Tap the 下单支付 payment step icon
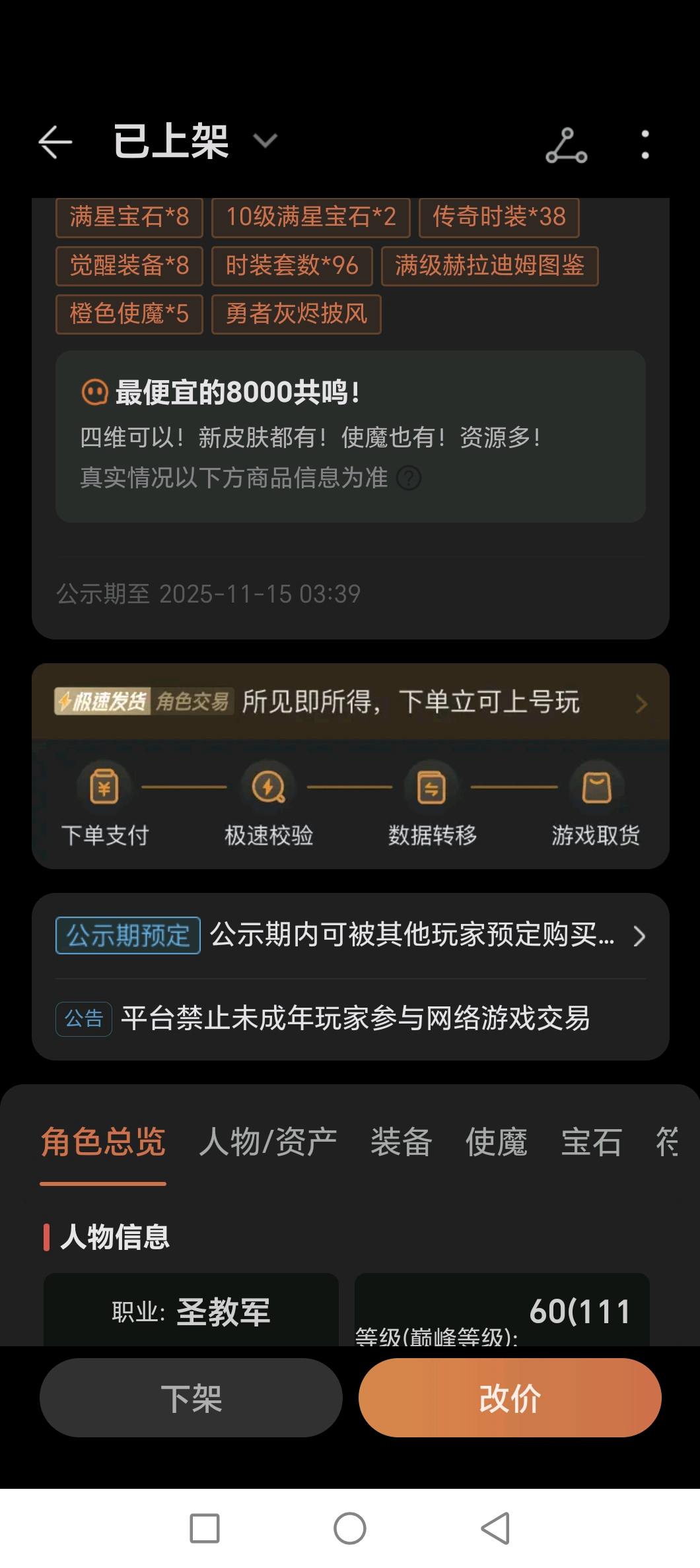 [104, 787]
